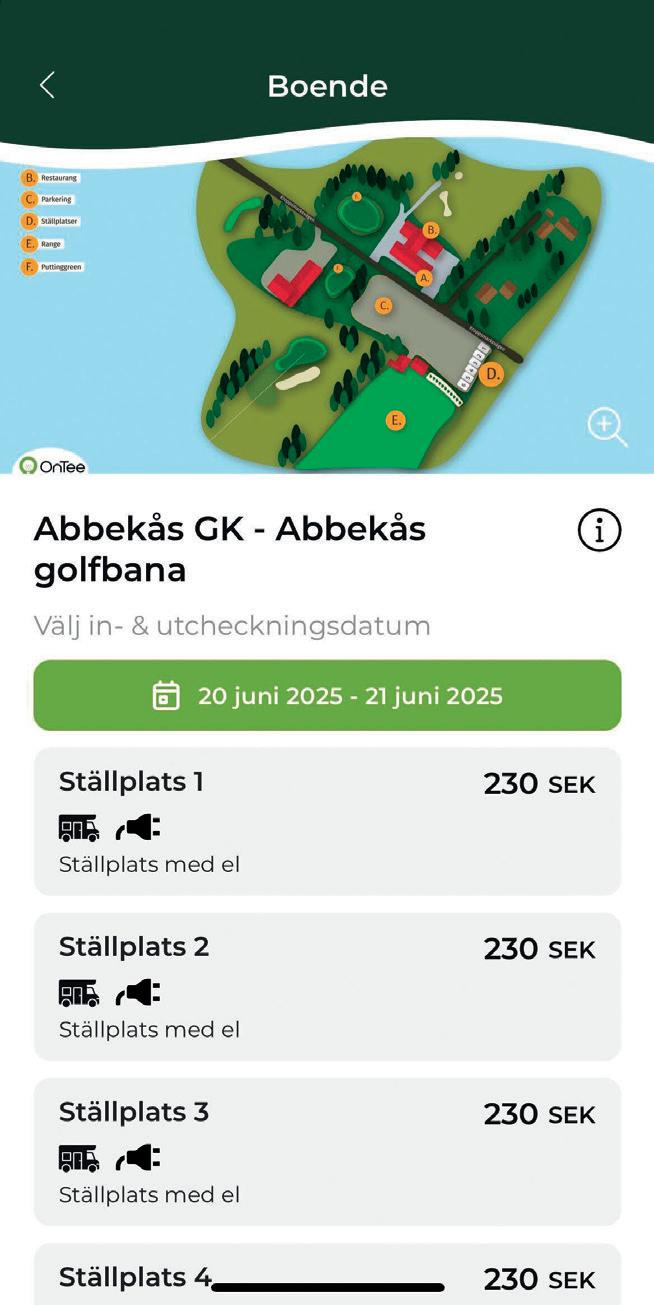
Task: Change dates 20 juni 2025 - 21 juni 2025
Action: point(327,696)
